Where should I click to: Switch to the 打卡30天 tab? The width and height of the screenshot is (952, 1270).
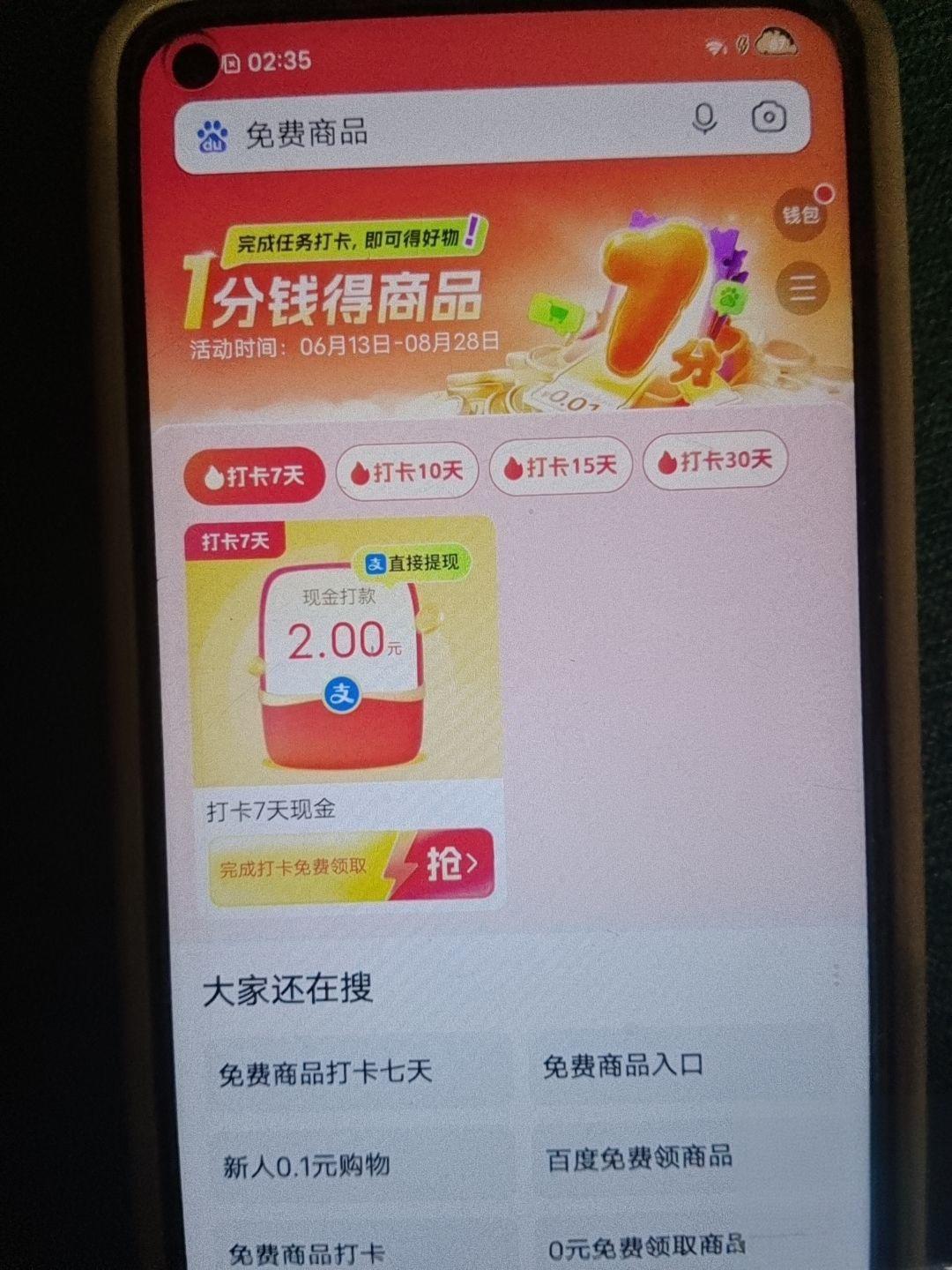point(715,460)
